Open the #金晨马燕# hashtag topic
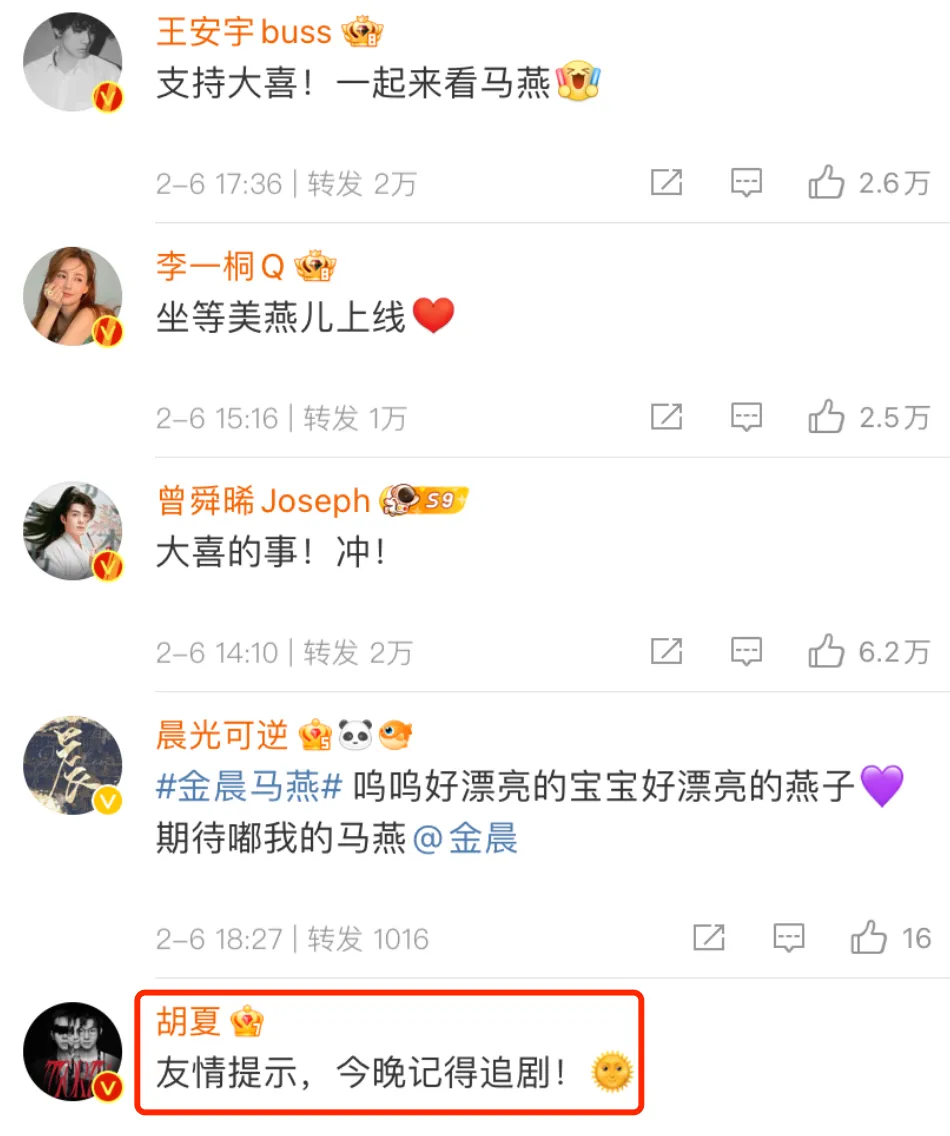 (250, 787)
